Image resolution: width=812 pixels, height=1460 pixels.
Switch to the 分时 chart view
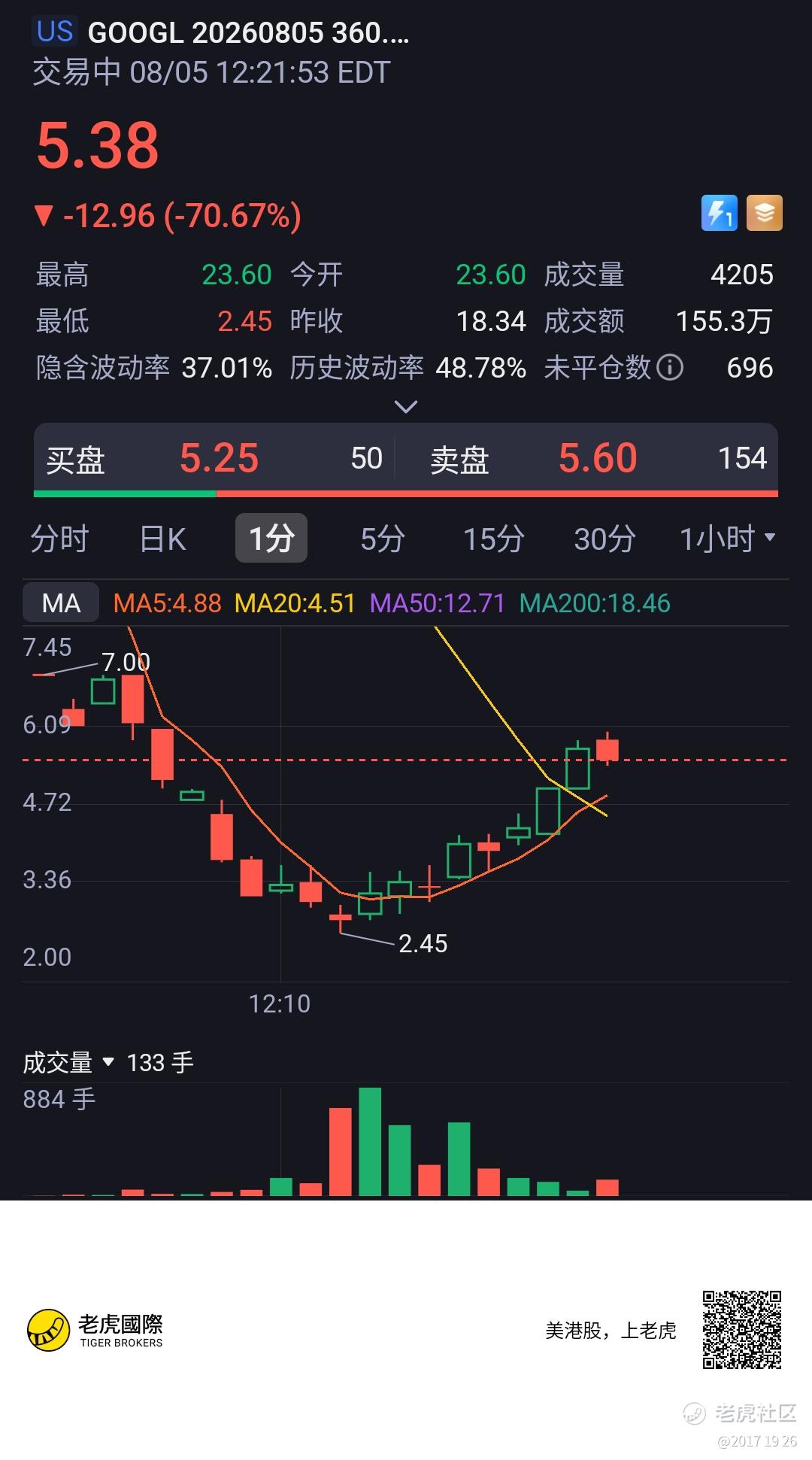pos(59,539)
